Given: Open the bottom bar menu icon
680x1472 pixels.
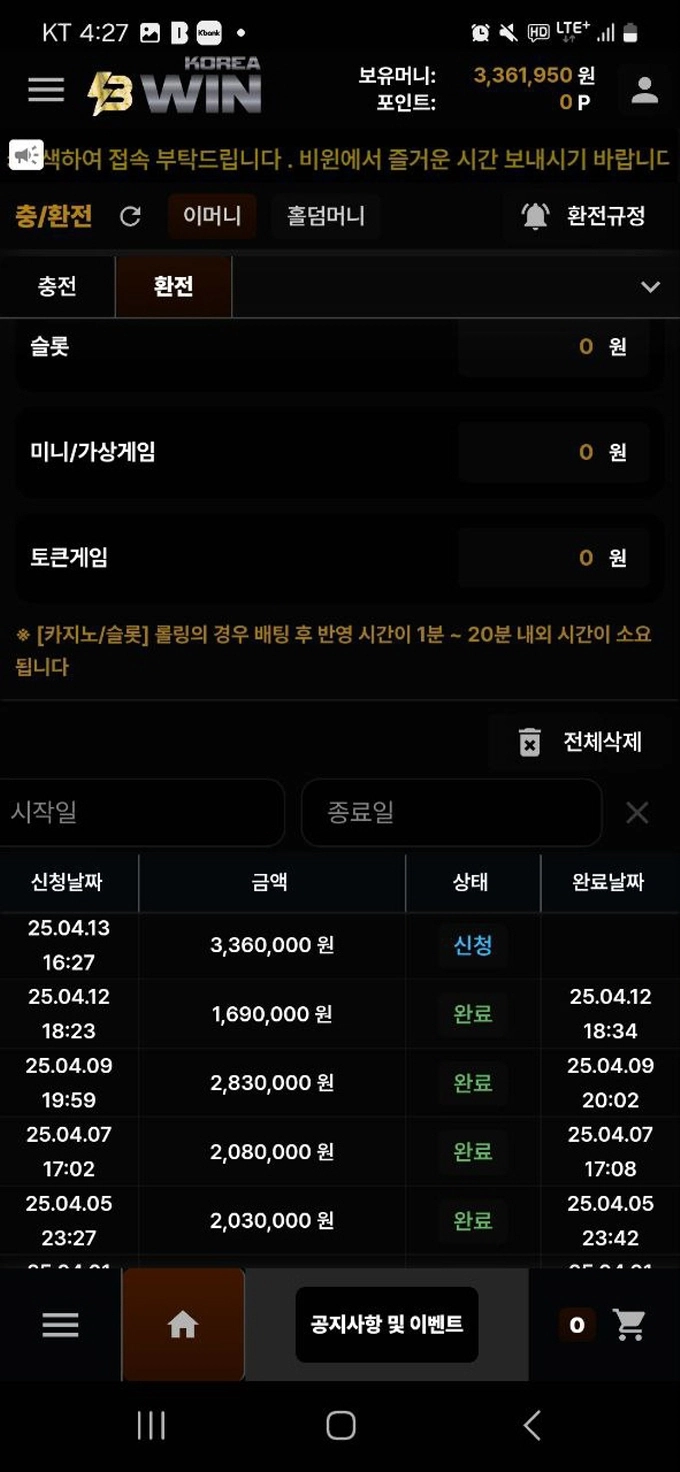Looking at the screenshot, I should coord(60,1325).
